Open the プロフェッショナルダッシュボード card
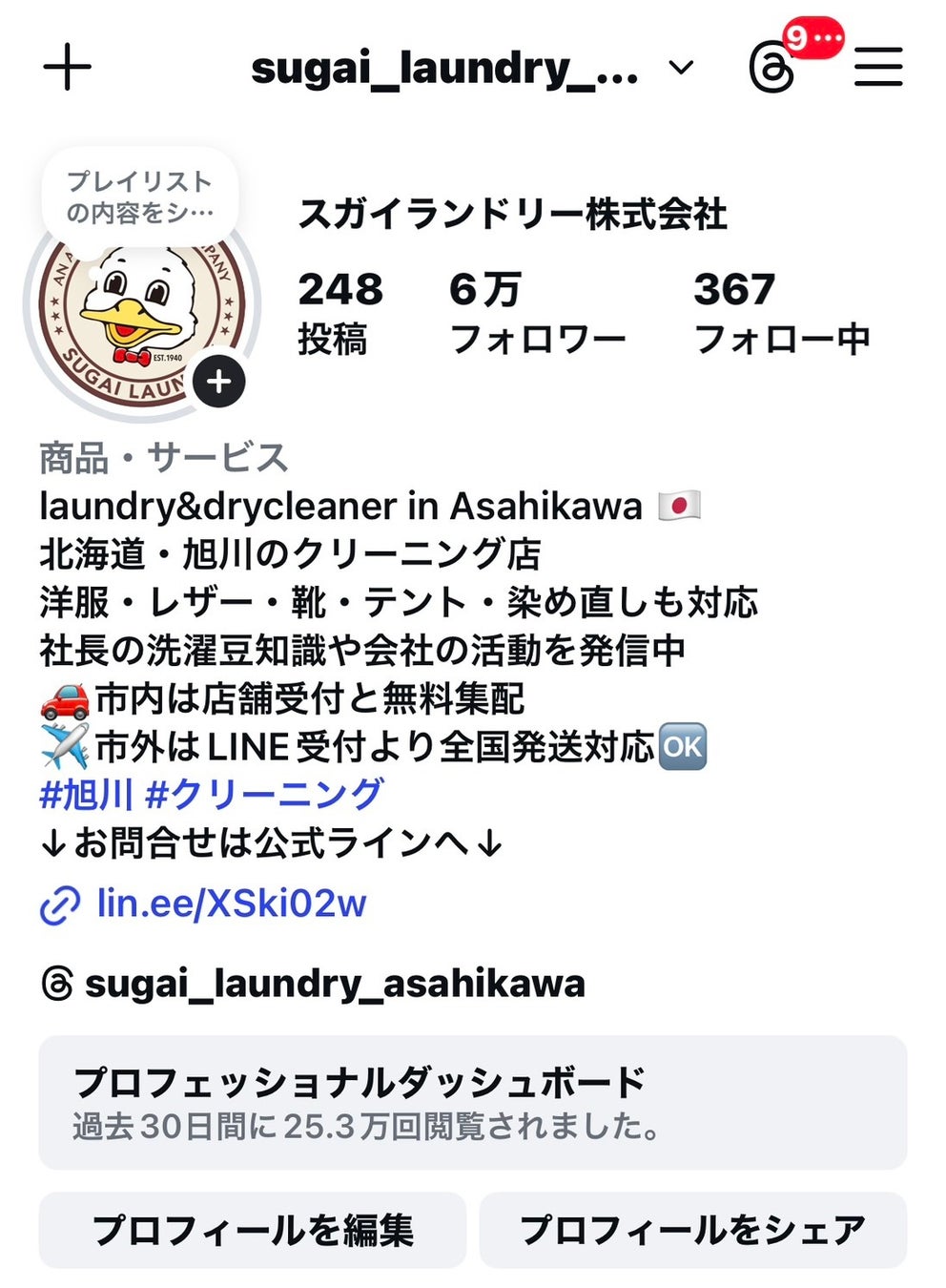The image size is (946, 1288). point(472,1102)
